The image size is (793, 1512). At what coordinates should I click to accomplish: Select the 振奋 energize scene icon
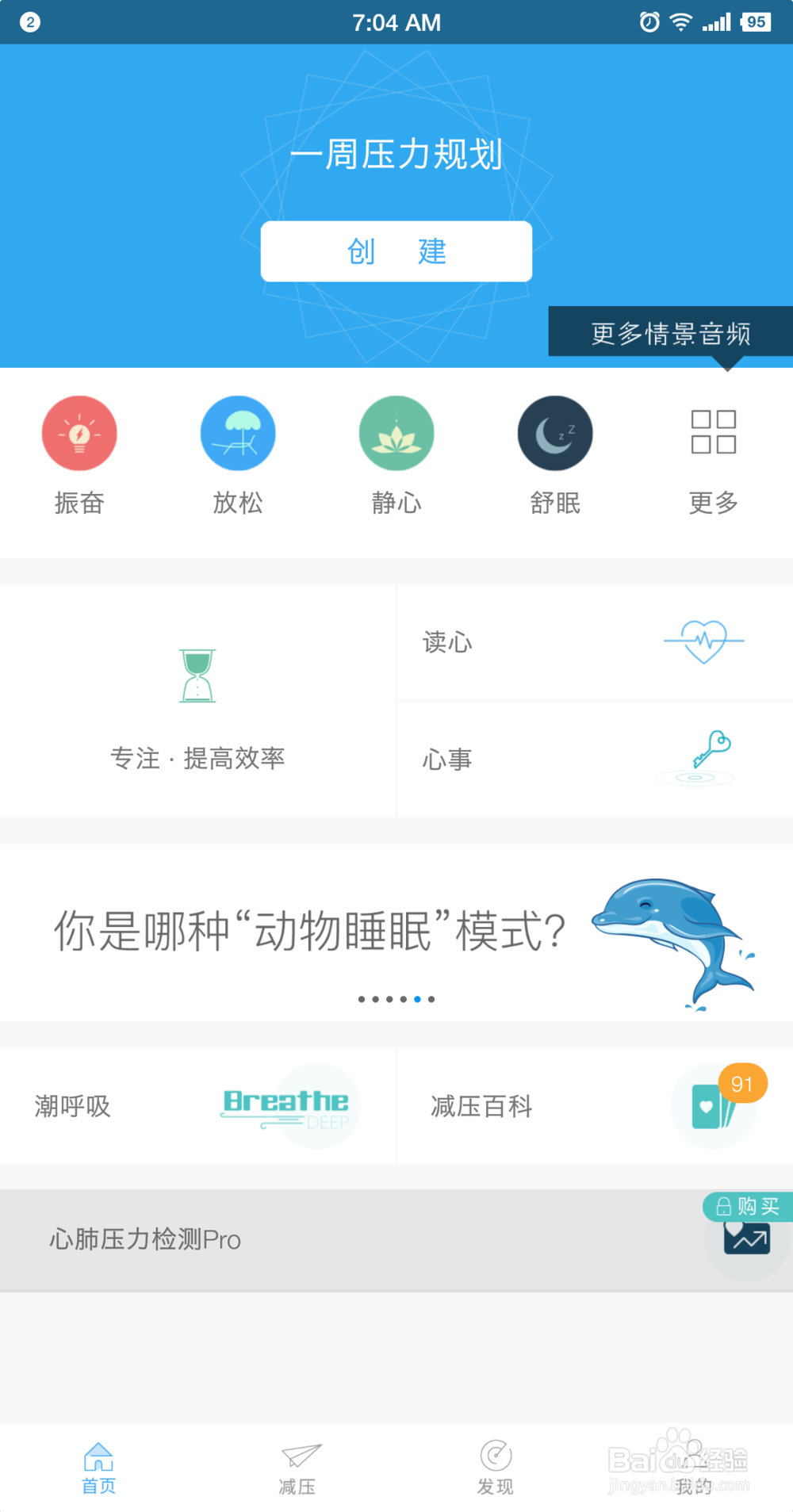(x=79, y=433)
